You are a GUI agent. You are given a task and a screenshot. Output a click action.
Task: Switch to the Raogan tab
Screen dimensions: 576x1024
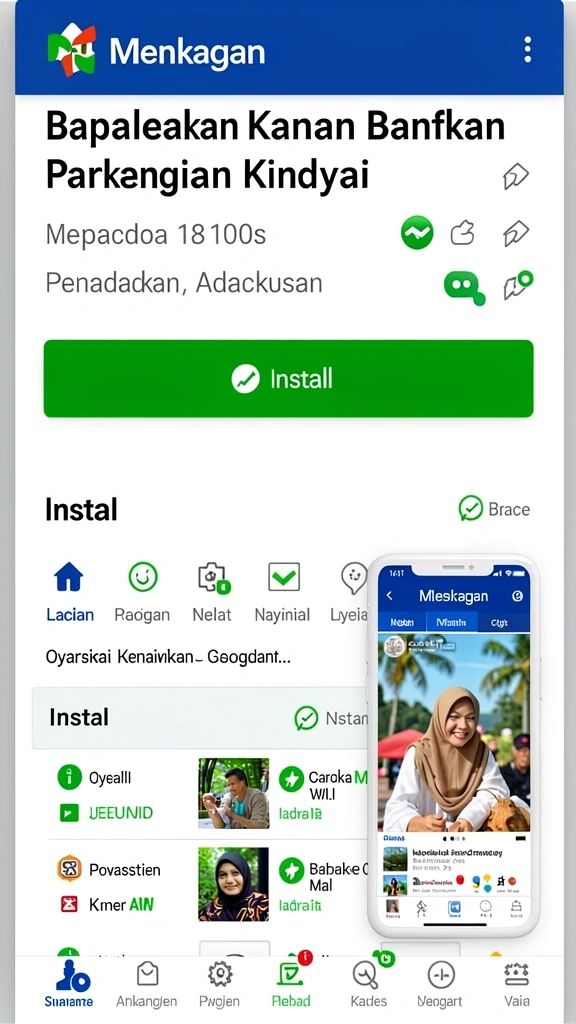pos(142,593)
